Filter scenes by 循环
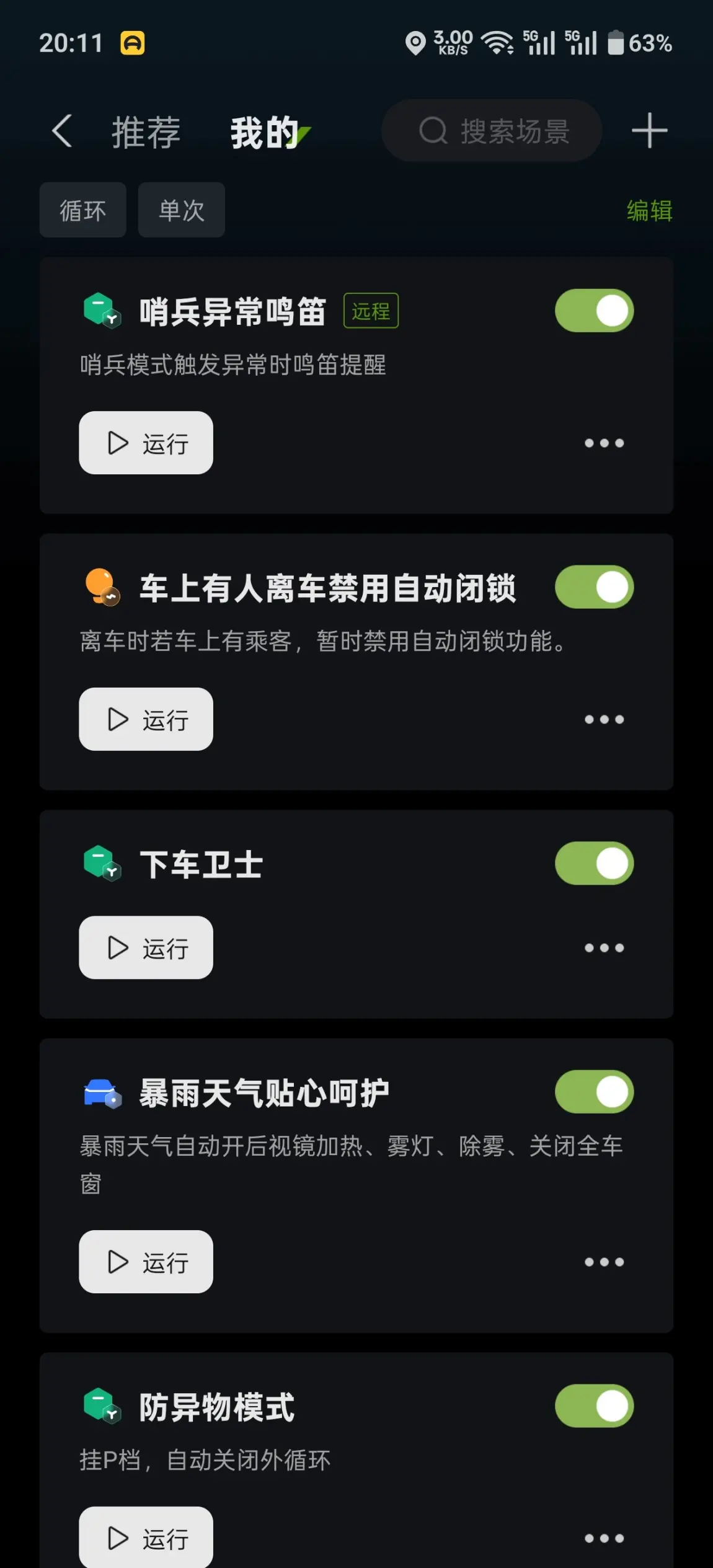The image size is (713, 1568). coord(83,210)
